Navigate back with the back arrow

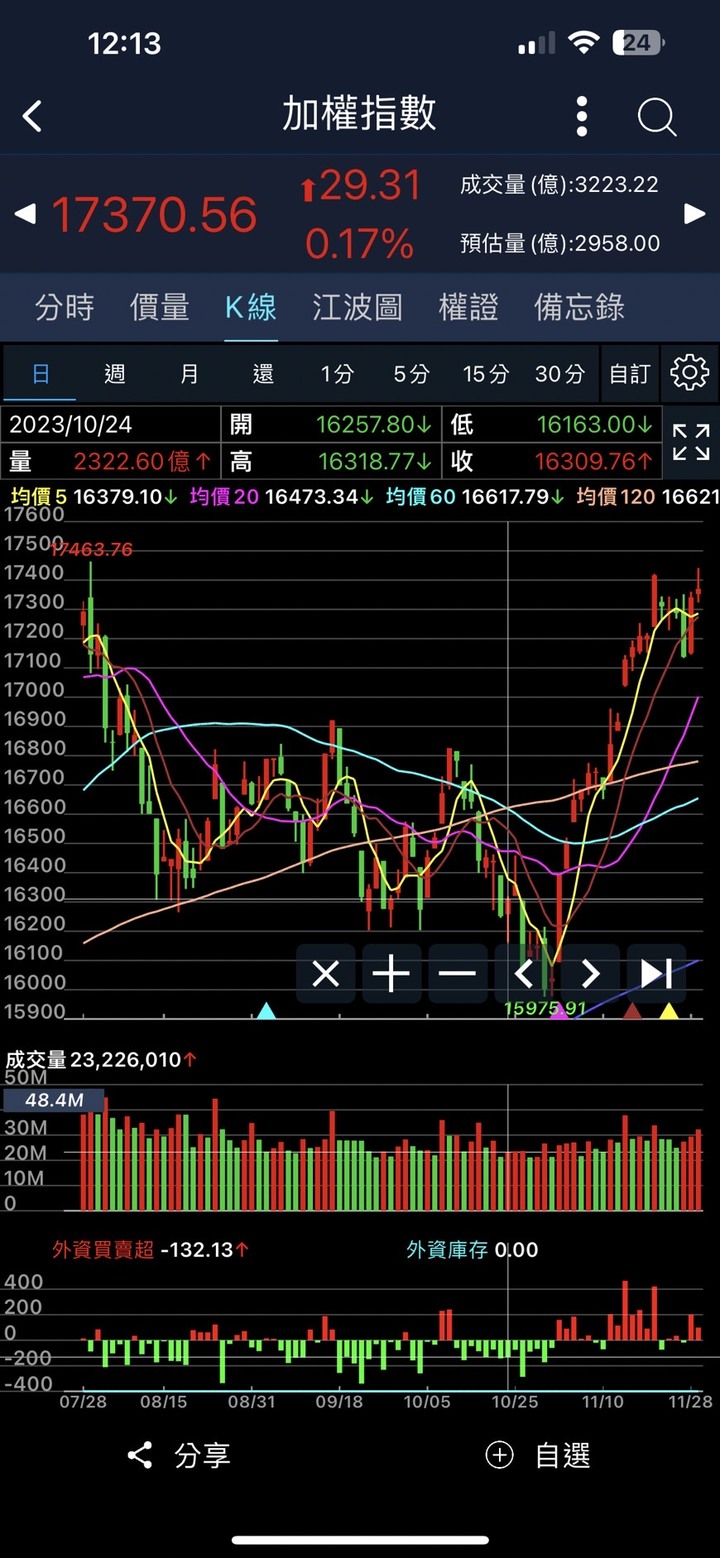[32, 115]
